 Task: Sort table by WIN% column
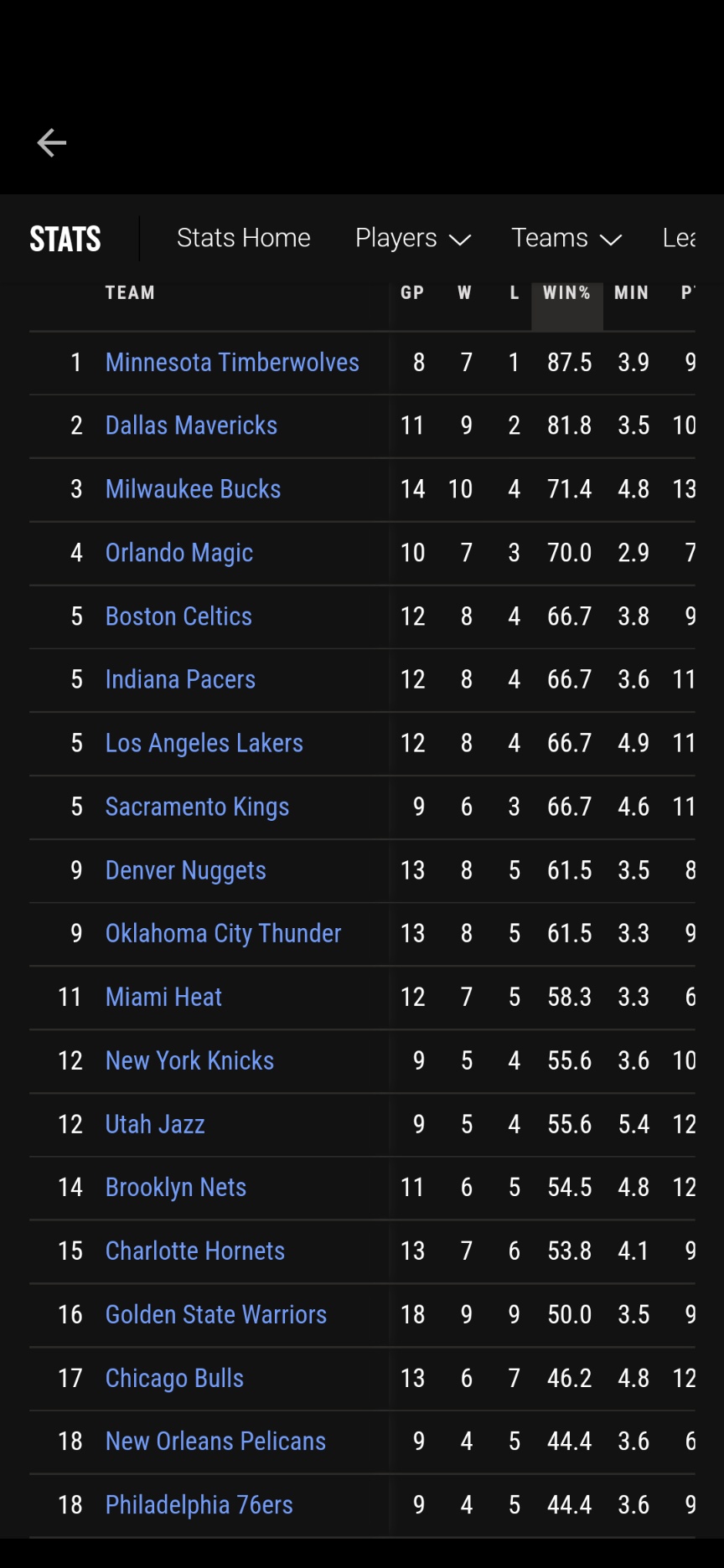click(x=567, y=293)
